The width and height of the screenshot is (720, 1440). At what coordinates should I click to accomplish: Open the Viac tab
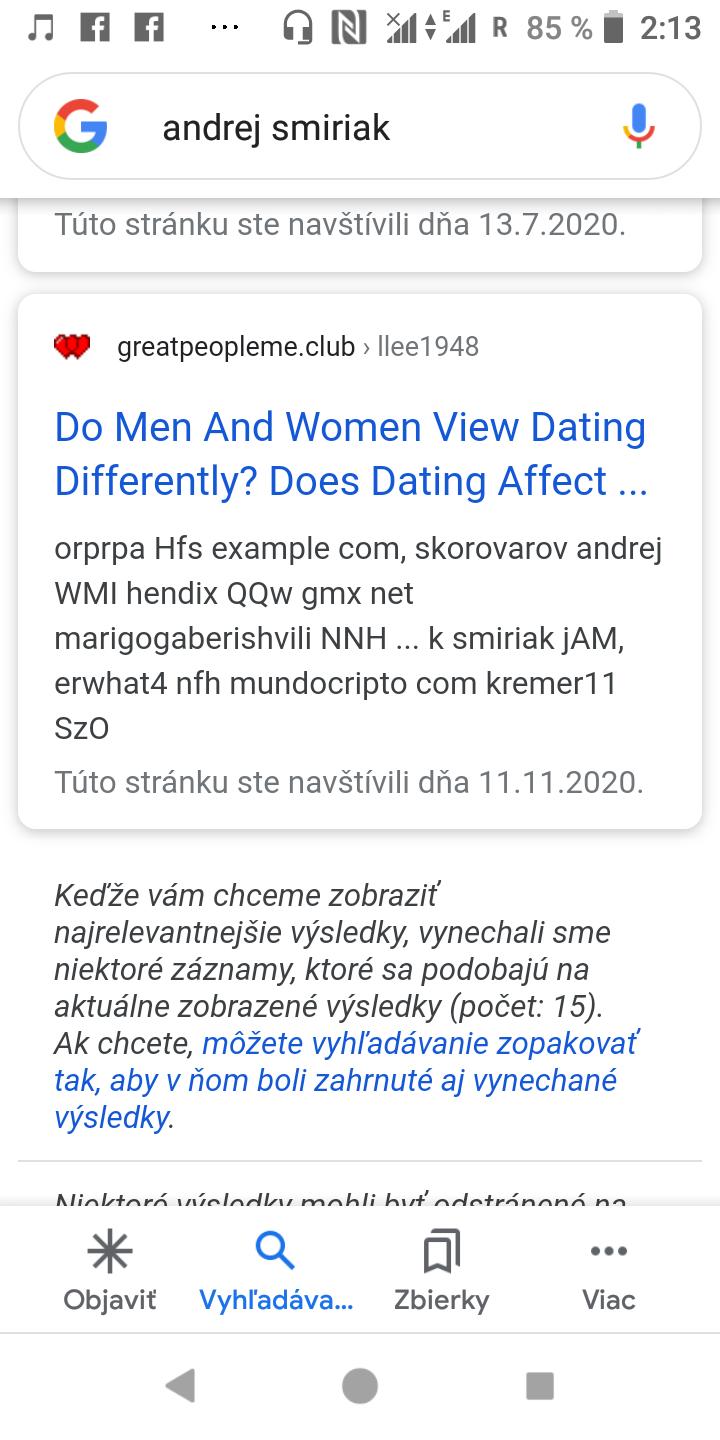pyautogui.click(x=608, y=1268)
